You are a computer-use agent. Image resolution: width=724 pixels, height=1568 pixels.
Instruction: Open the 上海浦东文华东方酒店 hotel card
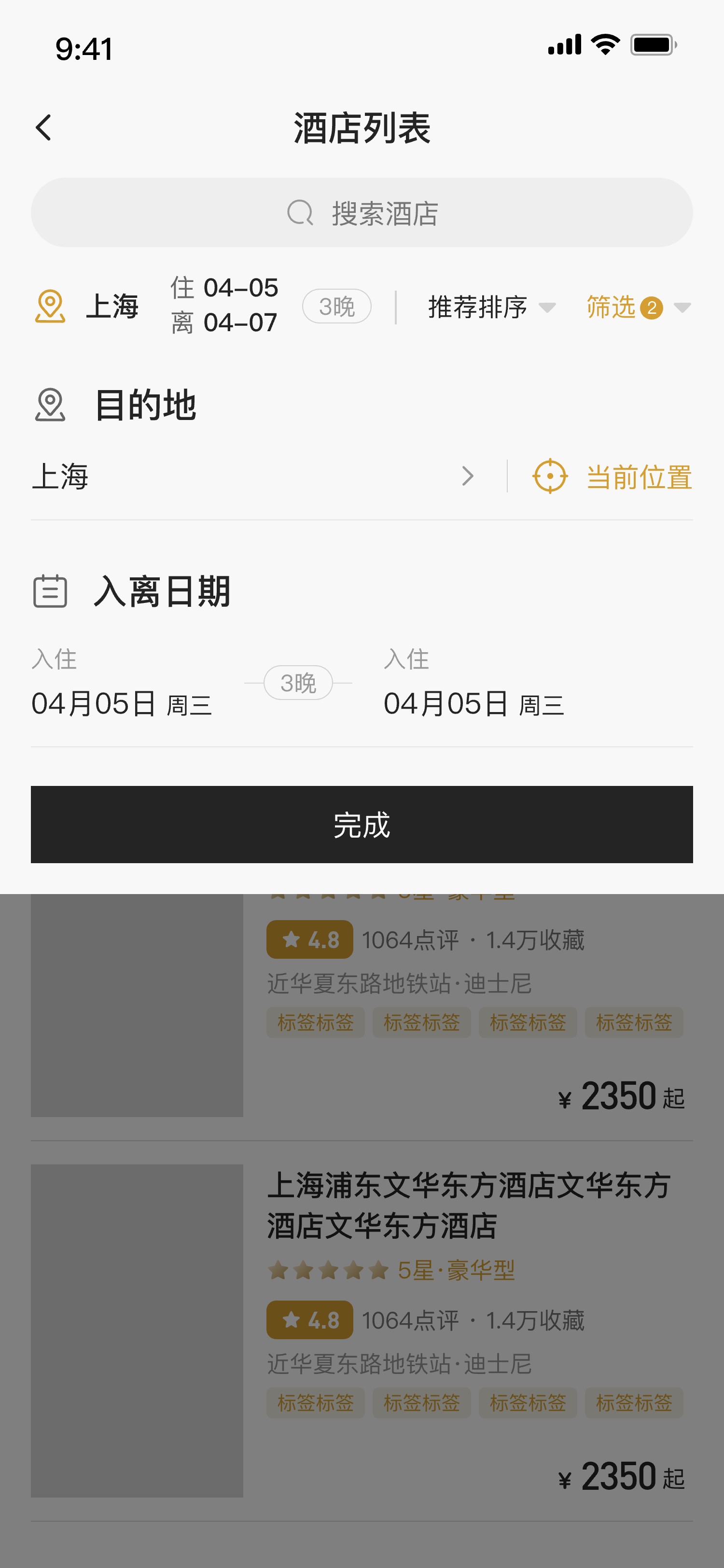point(362,1330)
